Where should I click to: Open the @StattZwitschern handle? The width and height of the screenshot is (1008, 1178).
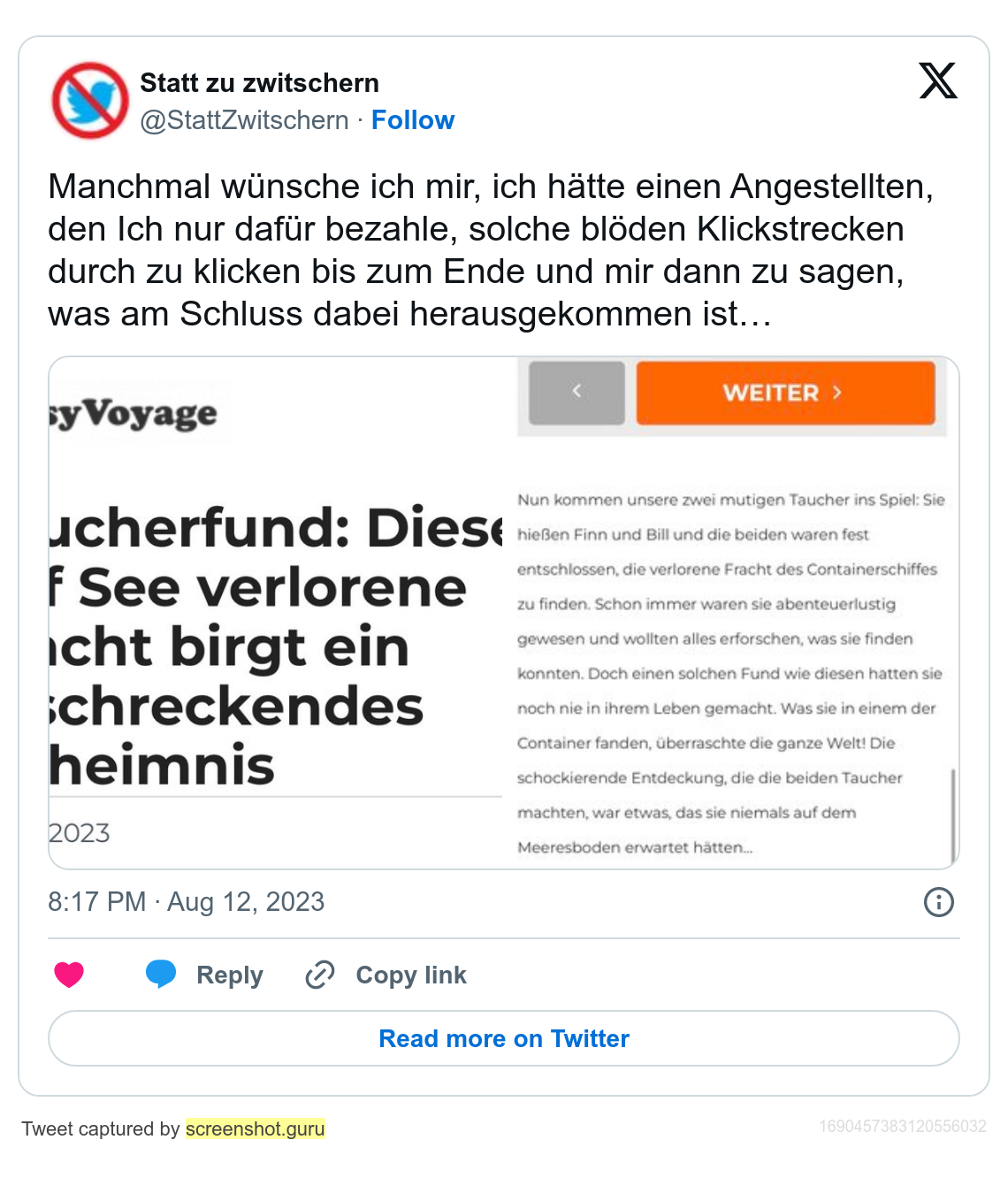[244, 120]
